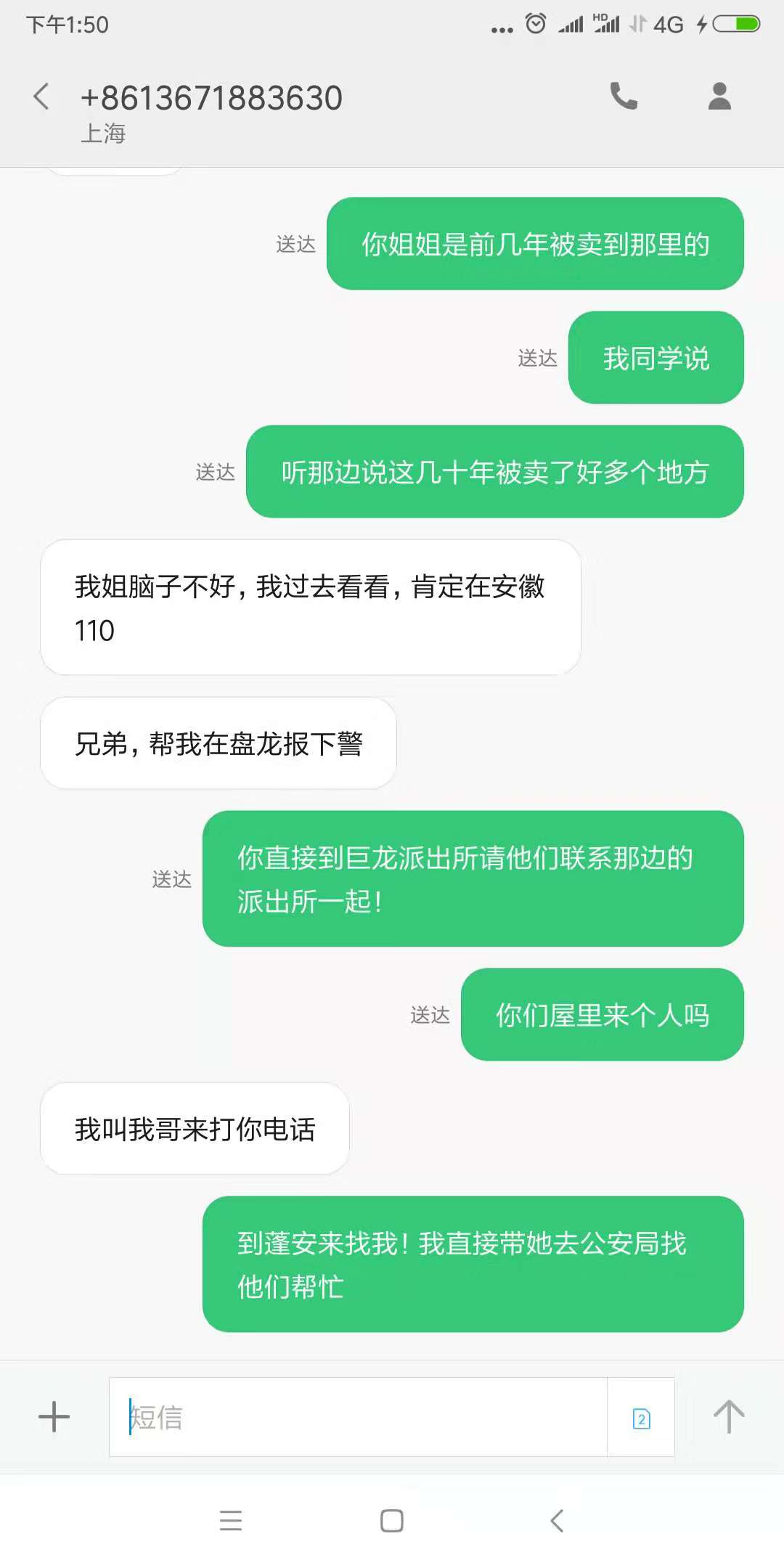Open contact details for this number
The height and width of the screenshot is (1568, 784).
719,96
